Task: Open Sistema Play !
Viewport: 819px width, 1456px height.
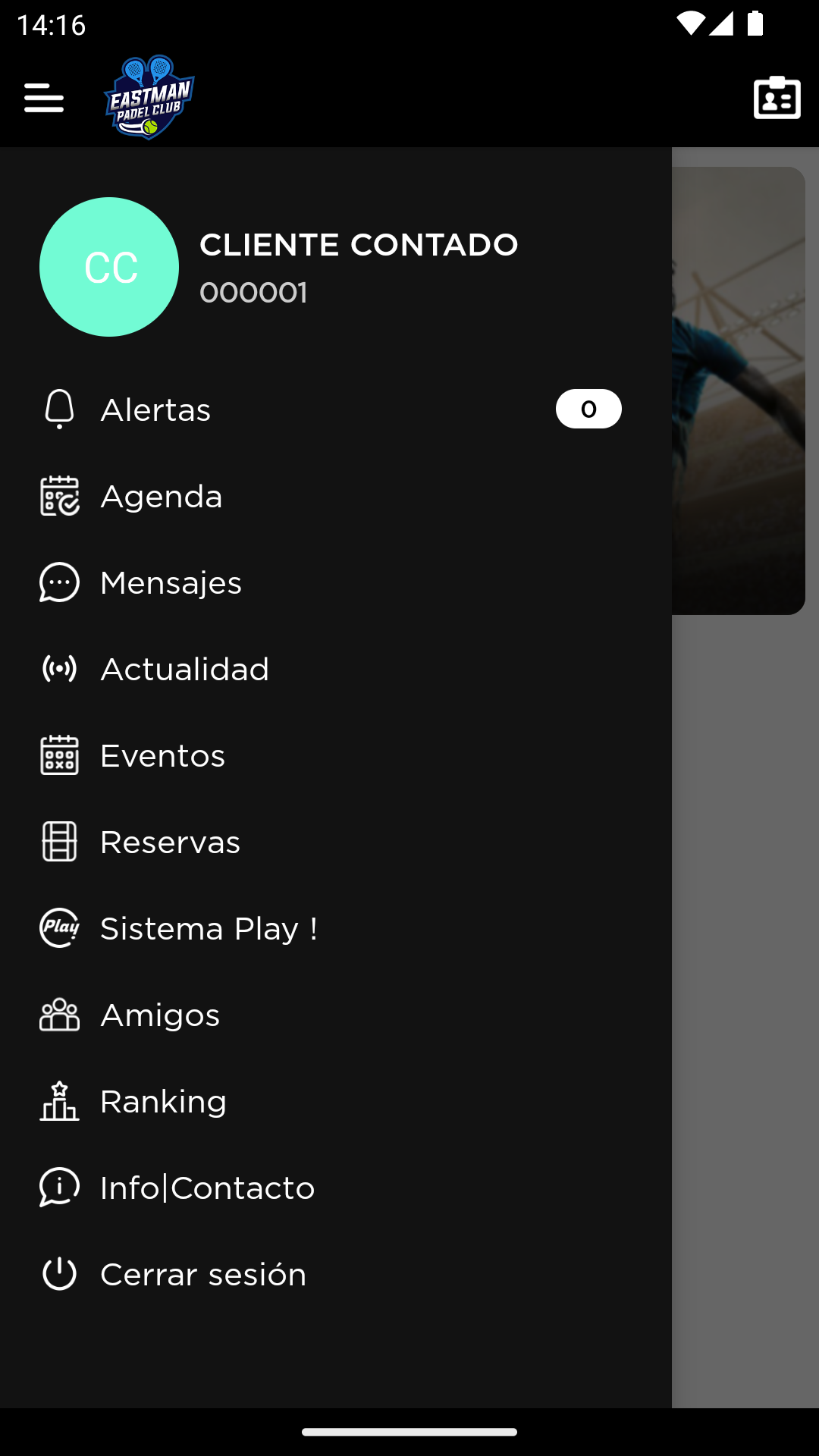Action: pyautogui.click(x=335, y=928)
